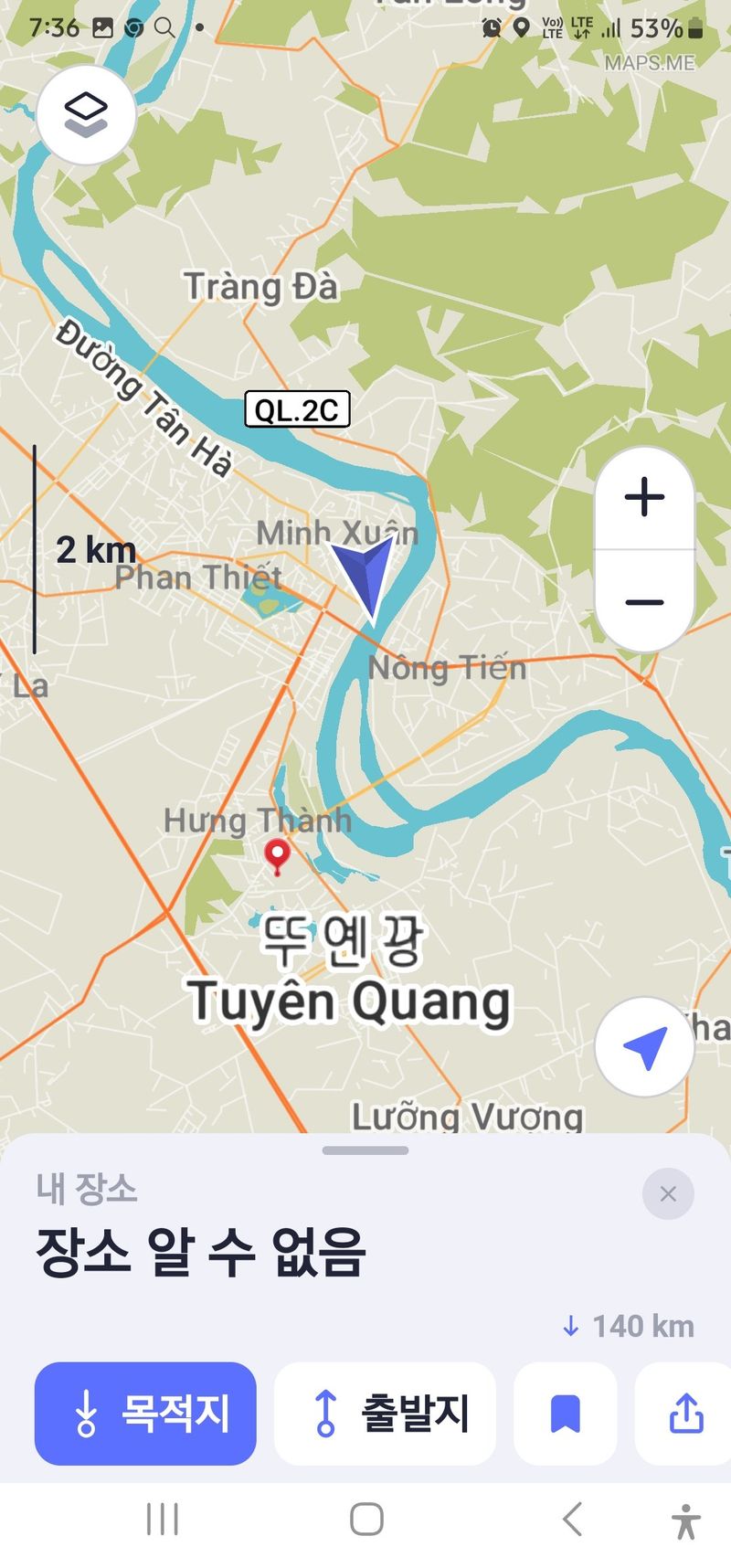Screen dimensions: 731x1568
Task: Go to the home screen
Action: [x=366, y=1520]
